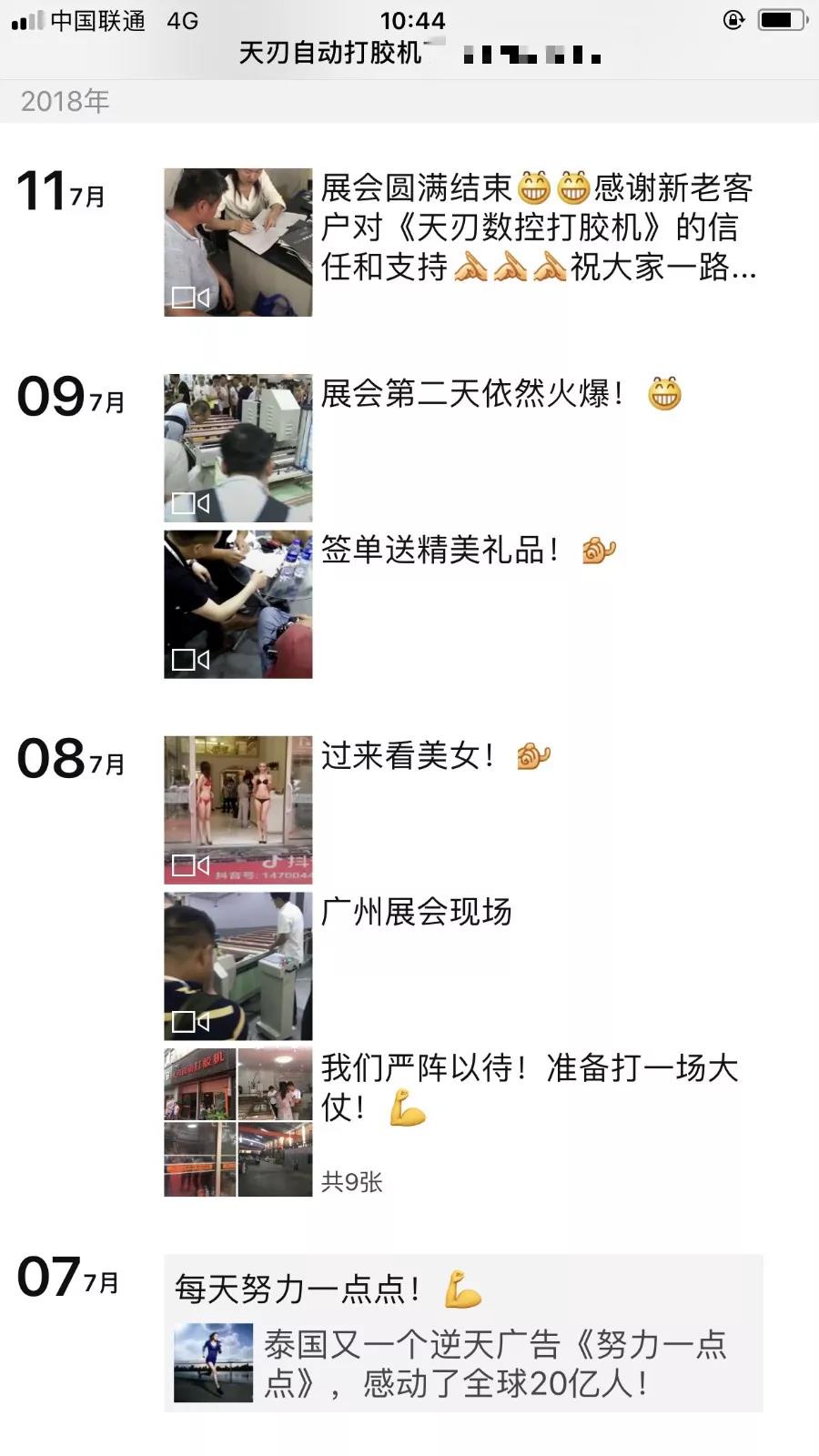Open the July 11 exhibition wrap-up video post

point(238,242)
